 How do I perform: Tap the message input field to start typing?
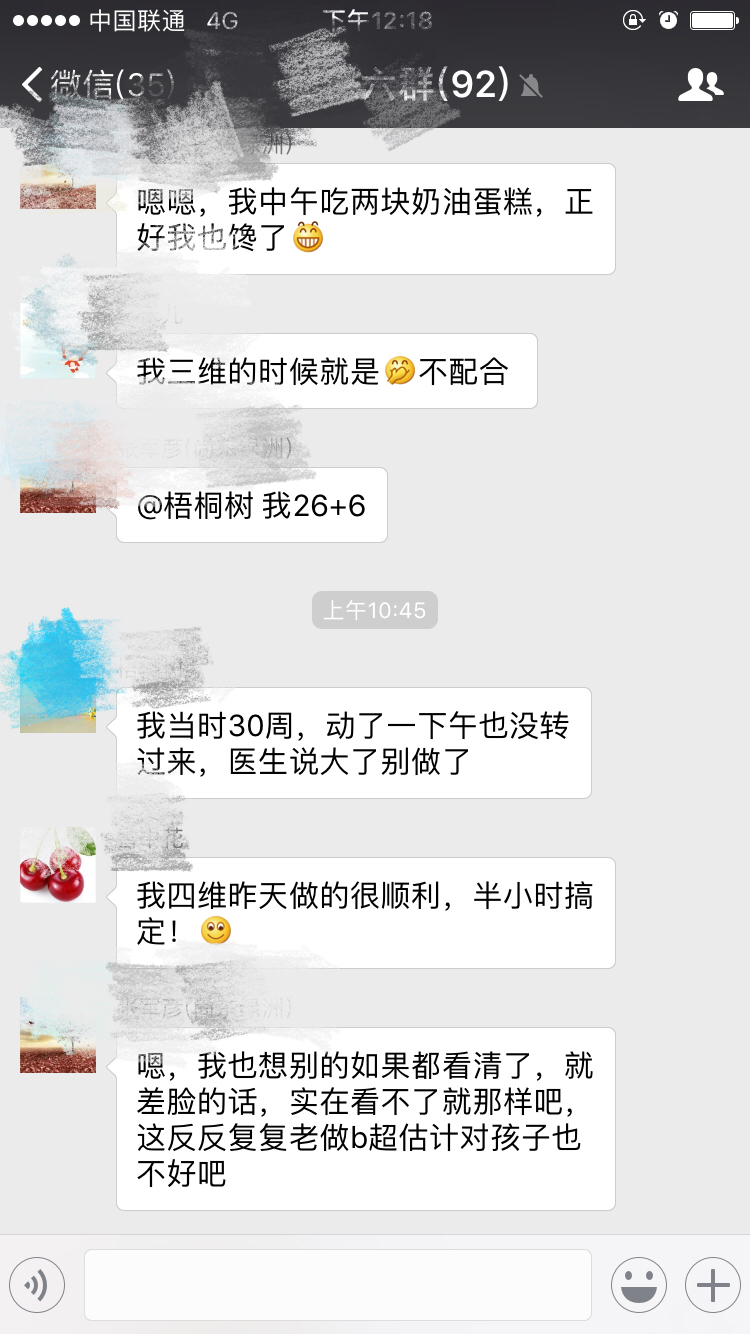[338, 1284]
